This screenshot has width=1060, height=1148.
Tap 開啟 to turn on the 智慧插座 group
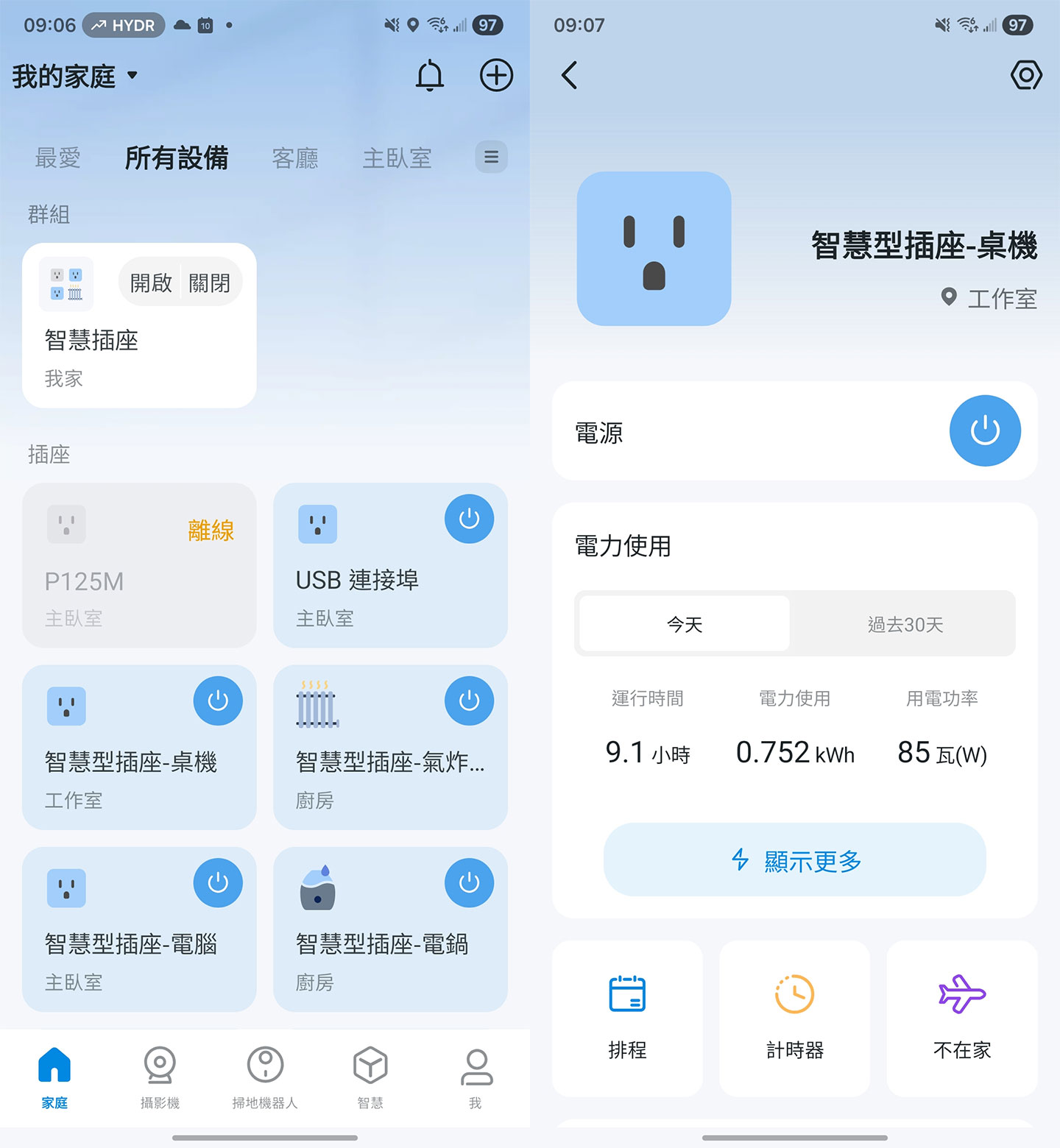[x=151, y=280]
